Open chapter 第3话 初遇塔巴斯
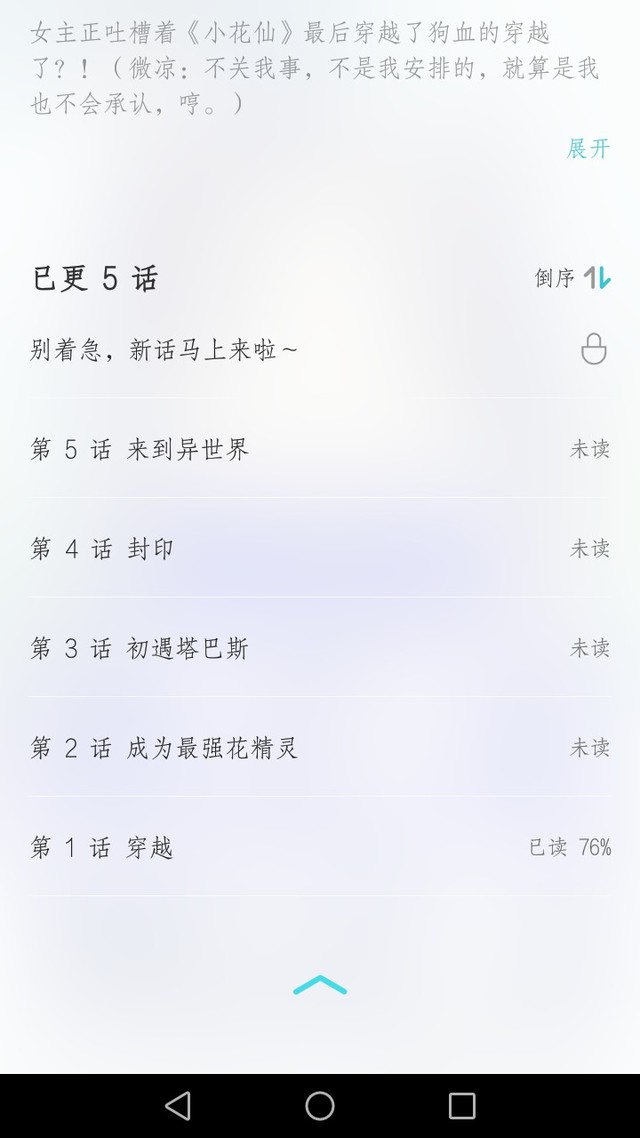640x1138 pixels. pos(320,647)
